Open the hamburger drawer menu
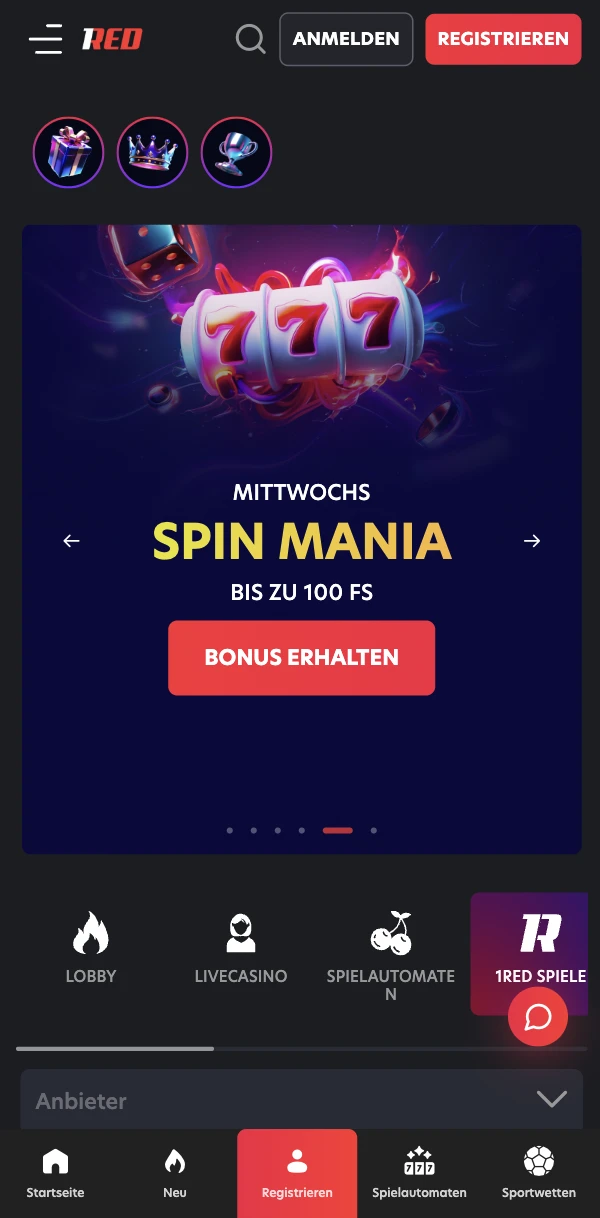The image size is (600, 1218). (46, 39)
